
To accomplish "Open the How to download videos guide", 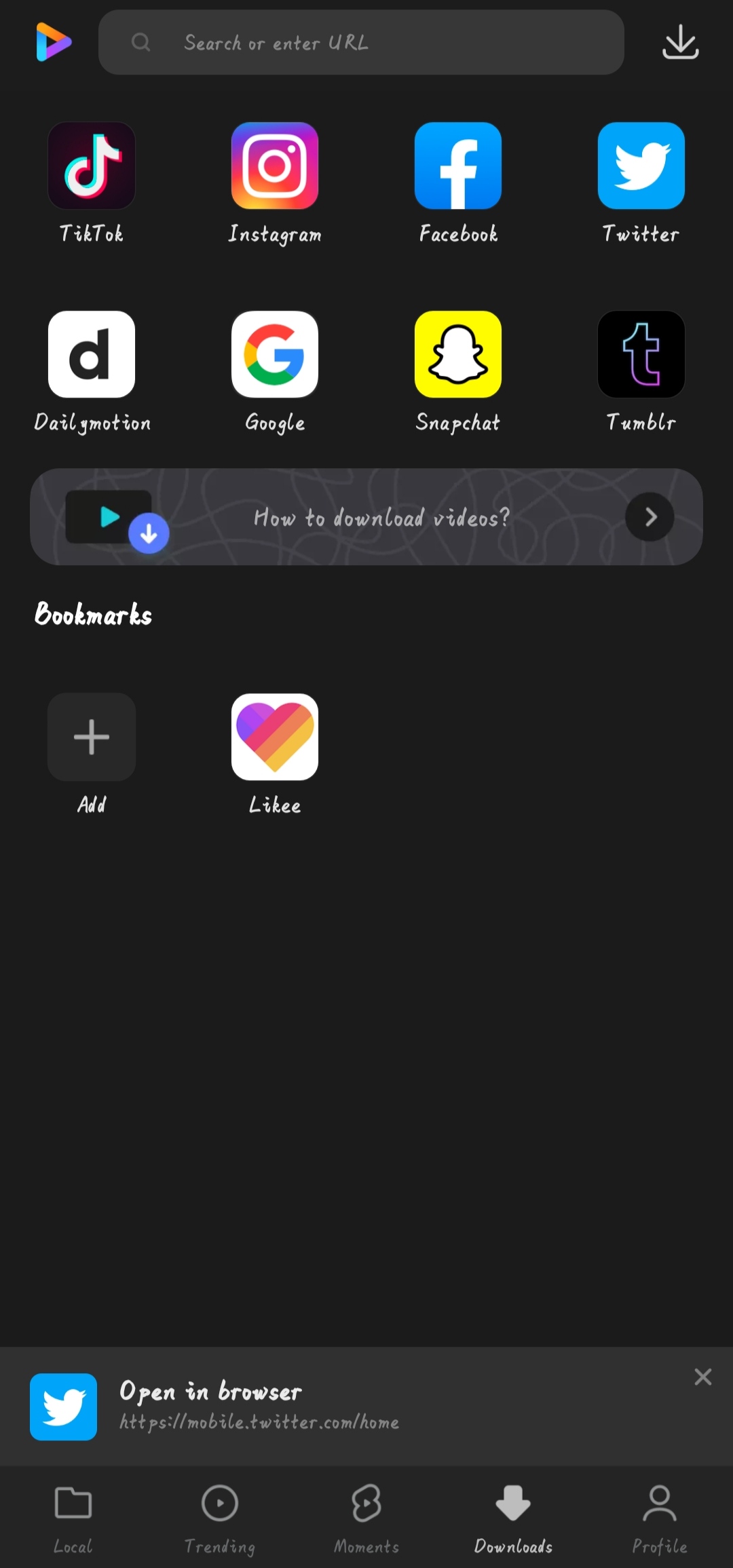I will click(366, 517).
